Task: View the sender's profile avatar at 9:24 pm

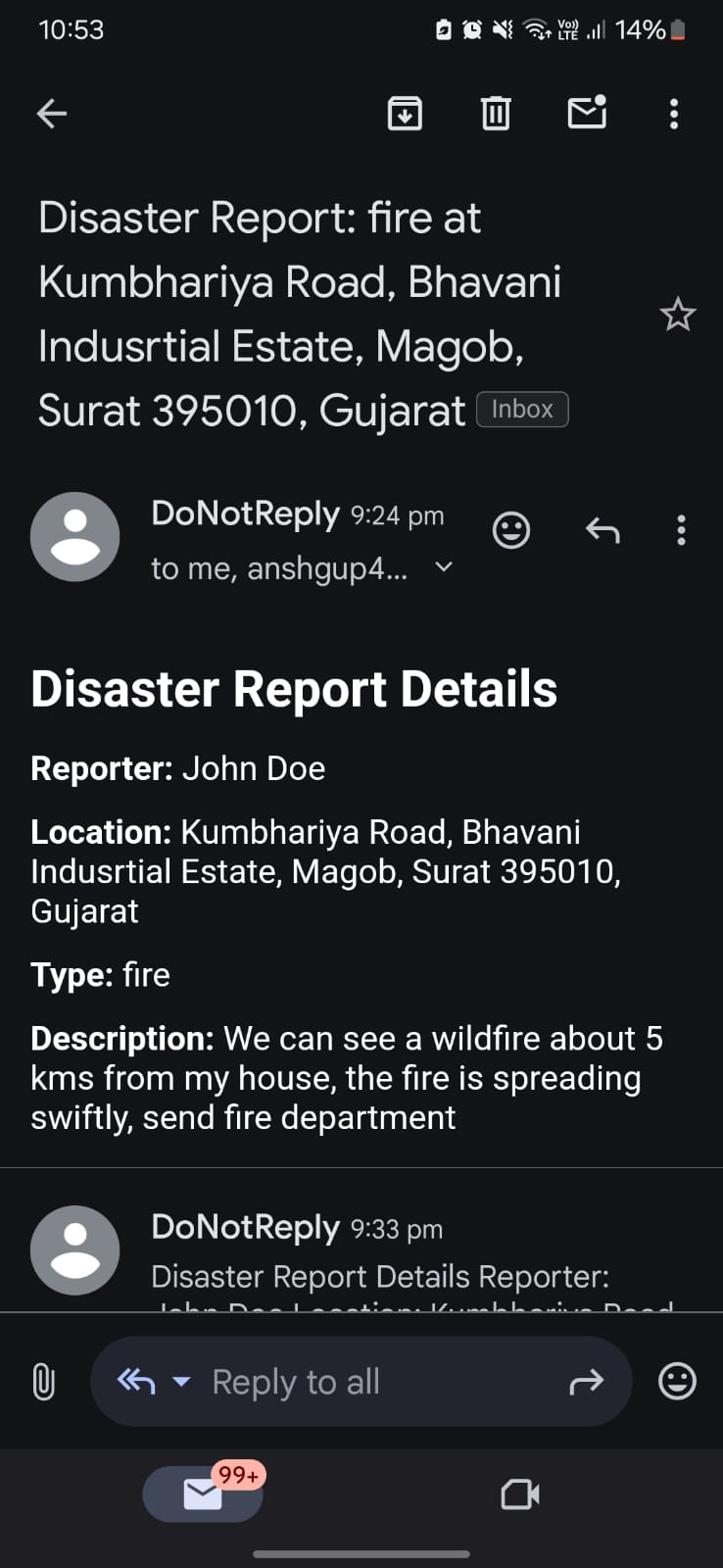Action: tap(75, 537)
